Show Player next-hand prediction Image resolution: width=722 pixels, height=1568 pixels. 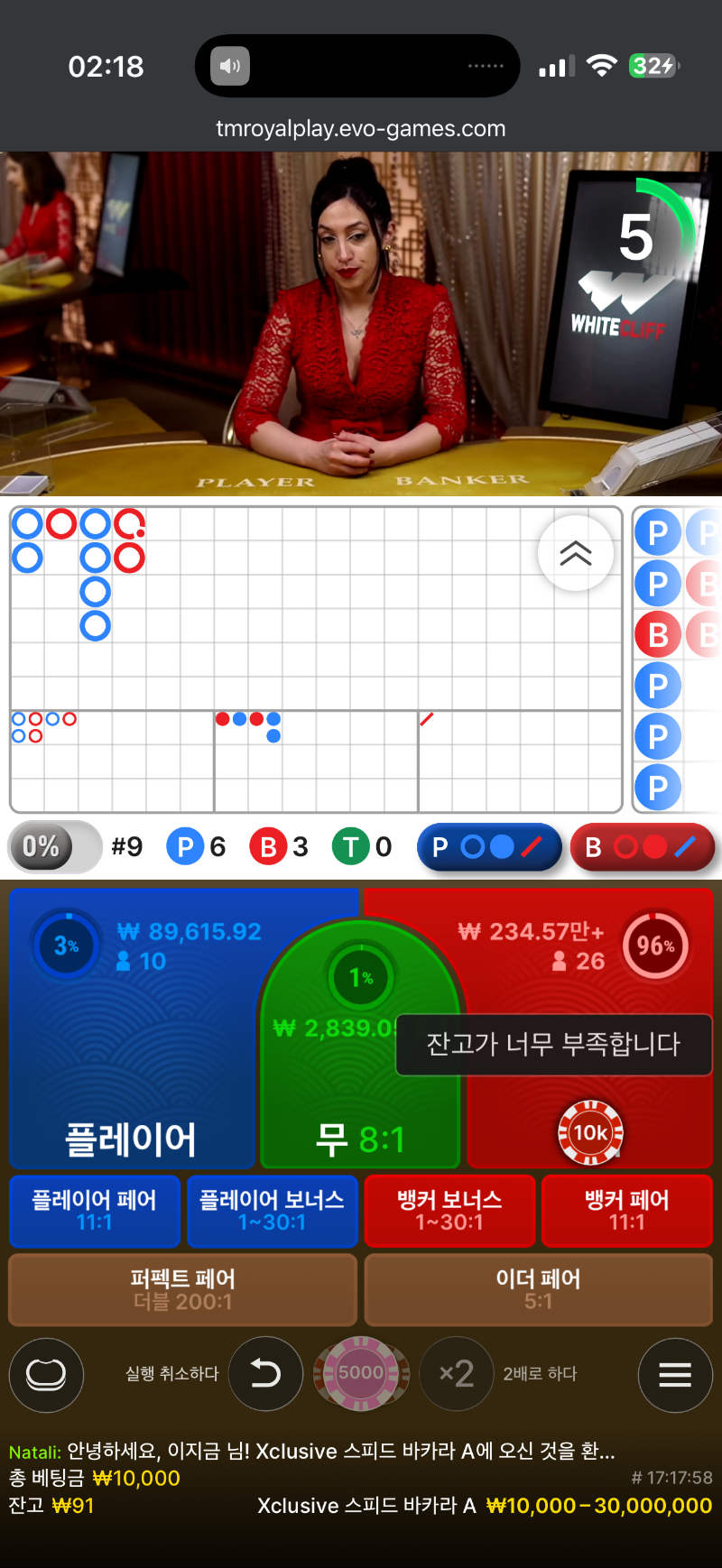click(488, 847)
